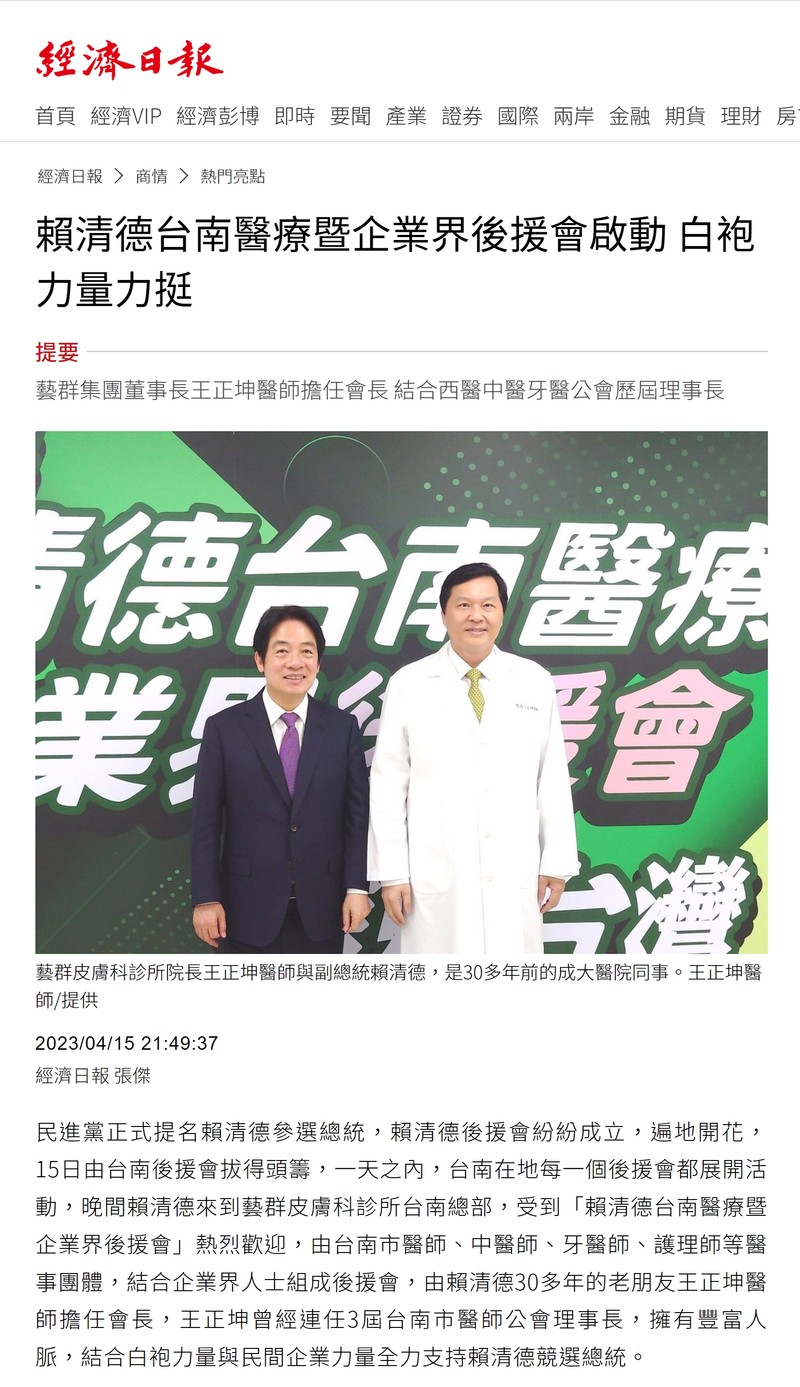The width and height of the screenshot is (800, 1387).
Task: Switch to the 期貨 section
Action: point(685,116)
